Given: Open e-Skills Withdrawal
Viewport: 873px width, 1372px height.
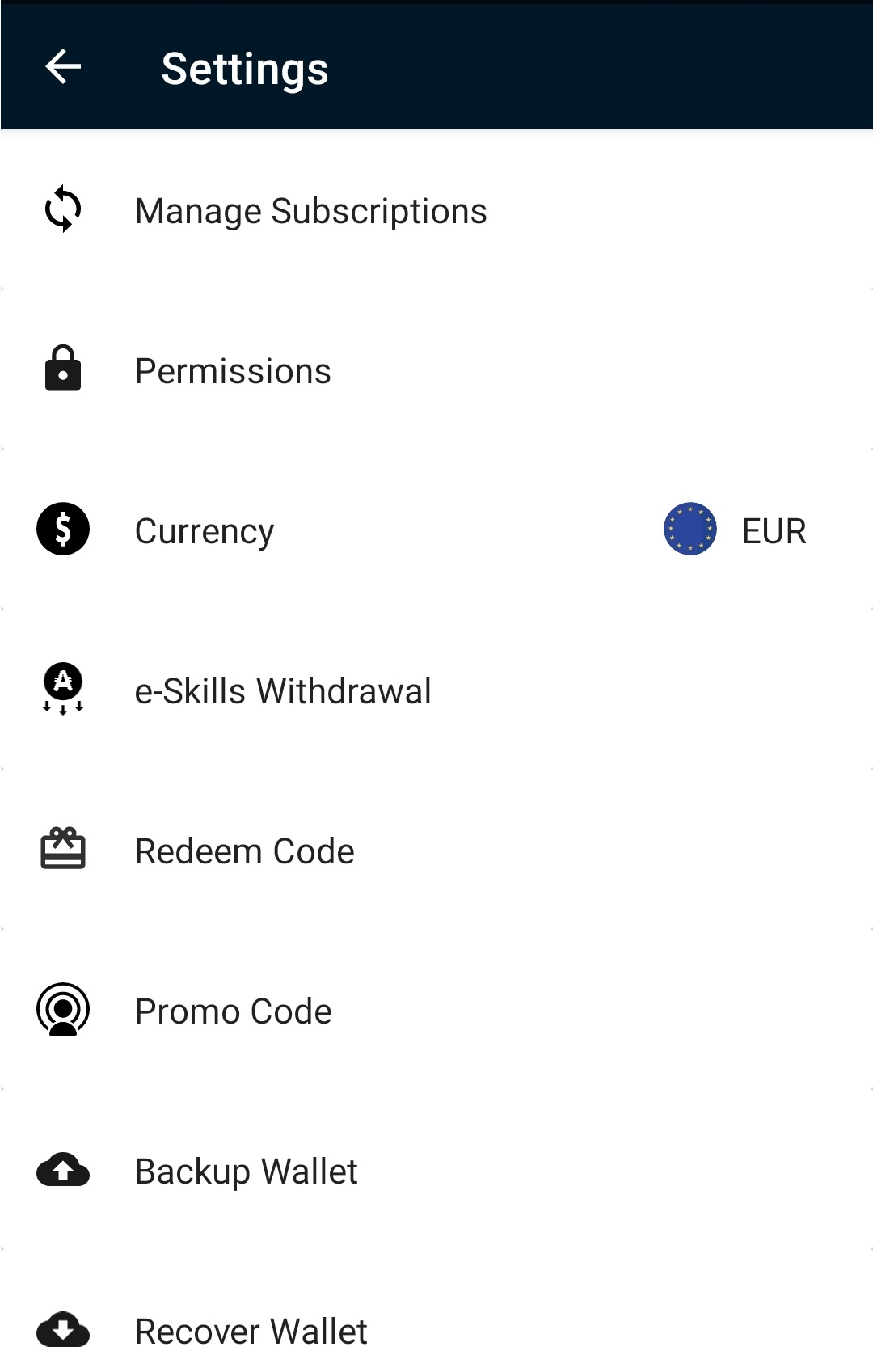Looking at the screenshot, I should 283,691.
